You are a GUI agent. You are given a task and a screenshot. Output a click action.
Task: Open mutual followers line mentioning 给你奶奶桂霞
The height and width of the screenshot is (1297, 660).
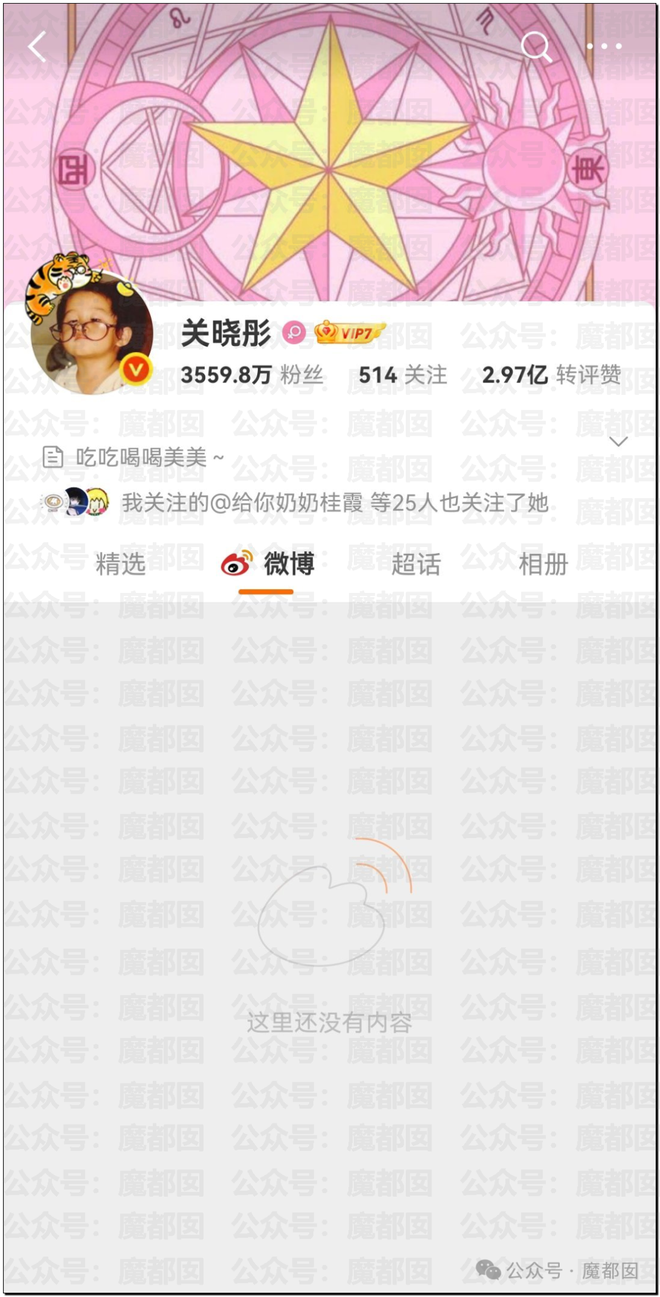[x=295, y=502]
